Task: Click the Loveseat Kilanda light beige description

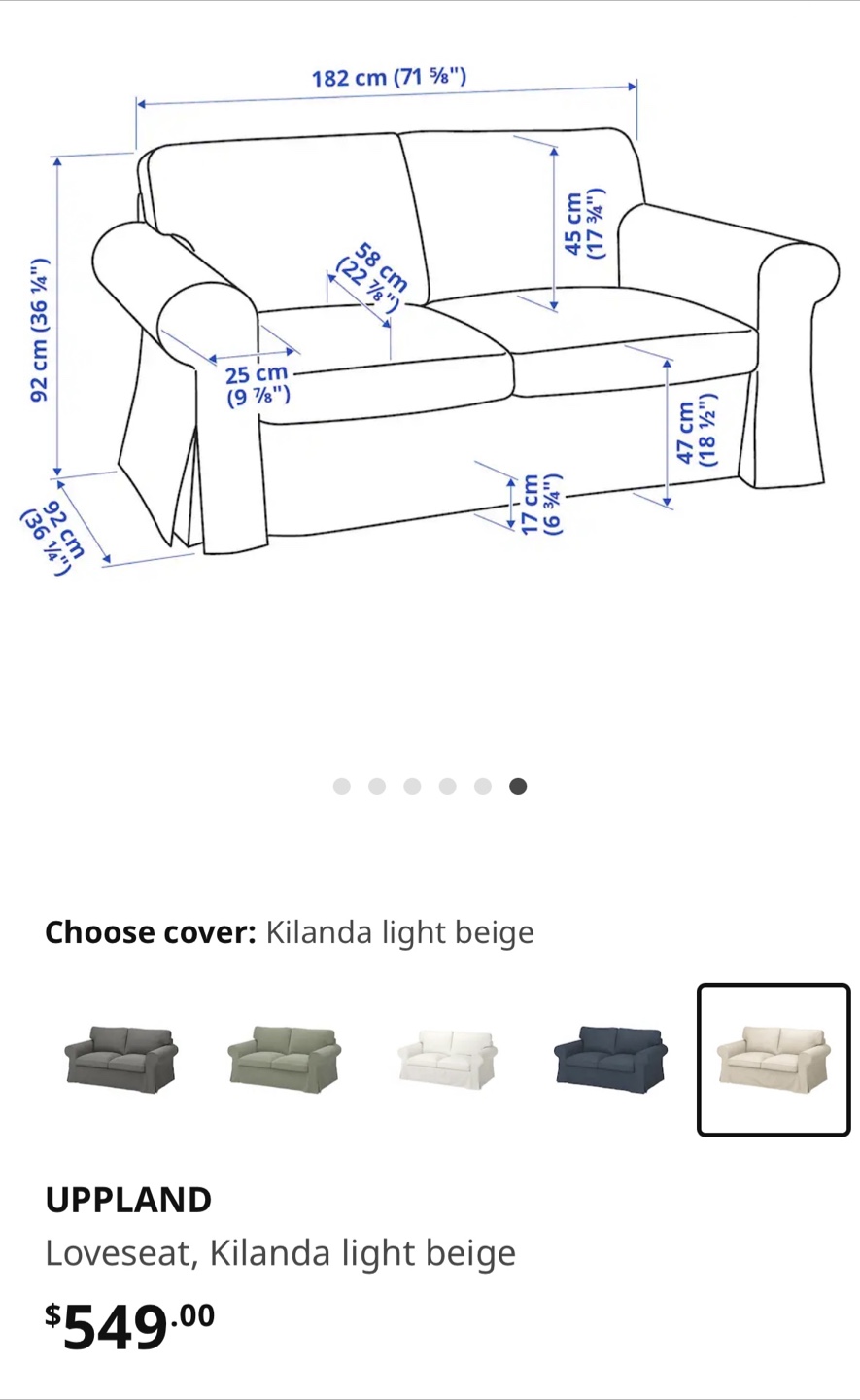Action: click(x=280, y=1253)
